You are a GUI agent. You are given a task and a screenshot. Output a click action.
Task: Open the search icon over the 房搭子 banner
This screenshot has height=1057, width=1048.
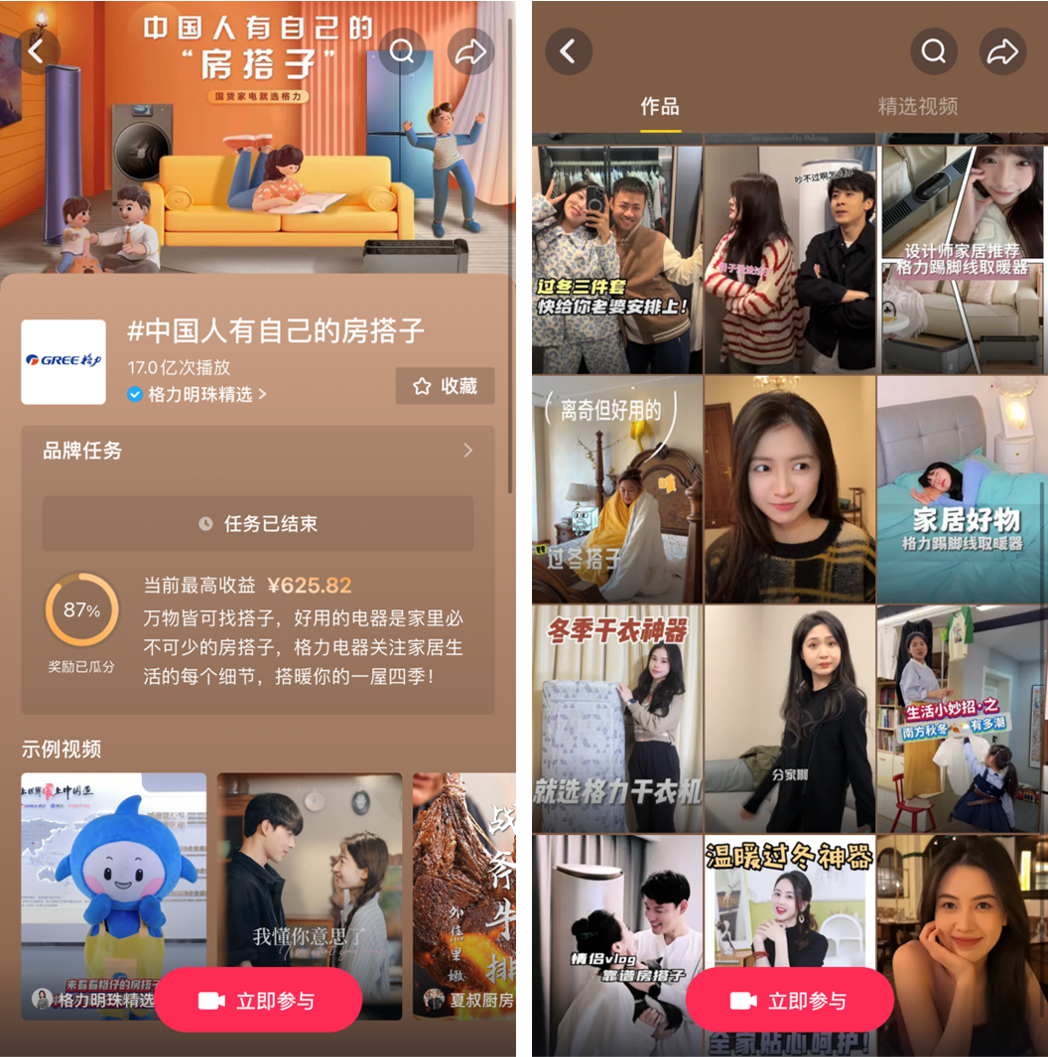point(402,53)
